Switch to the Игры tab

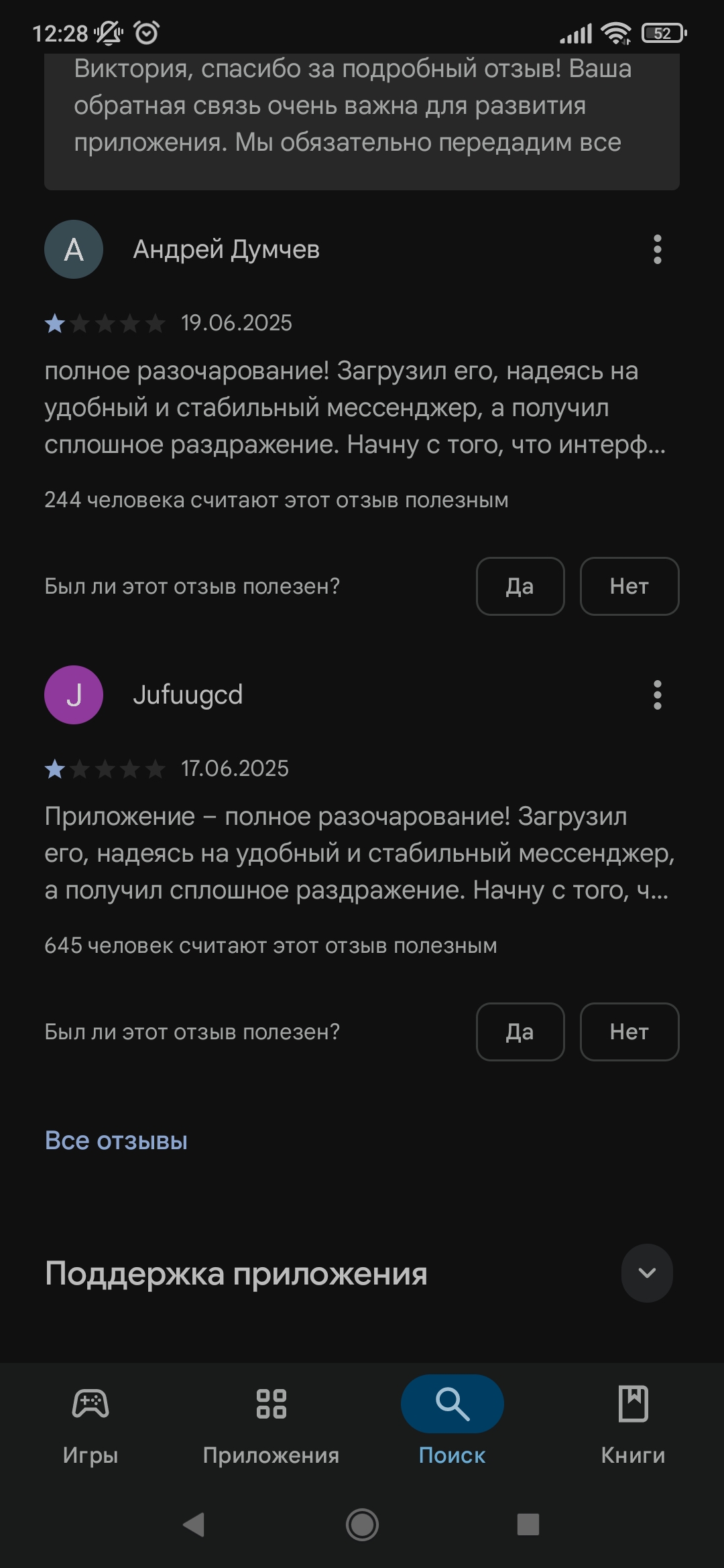90,1425
